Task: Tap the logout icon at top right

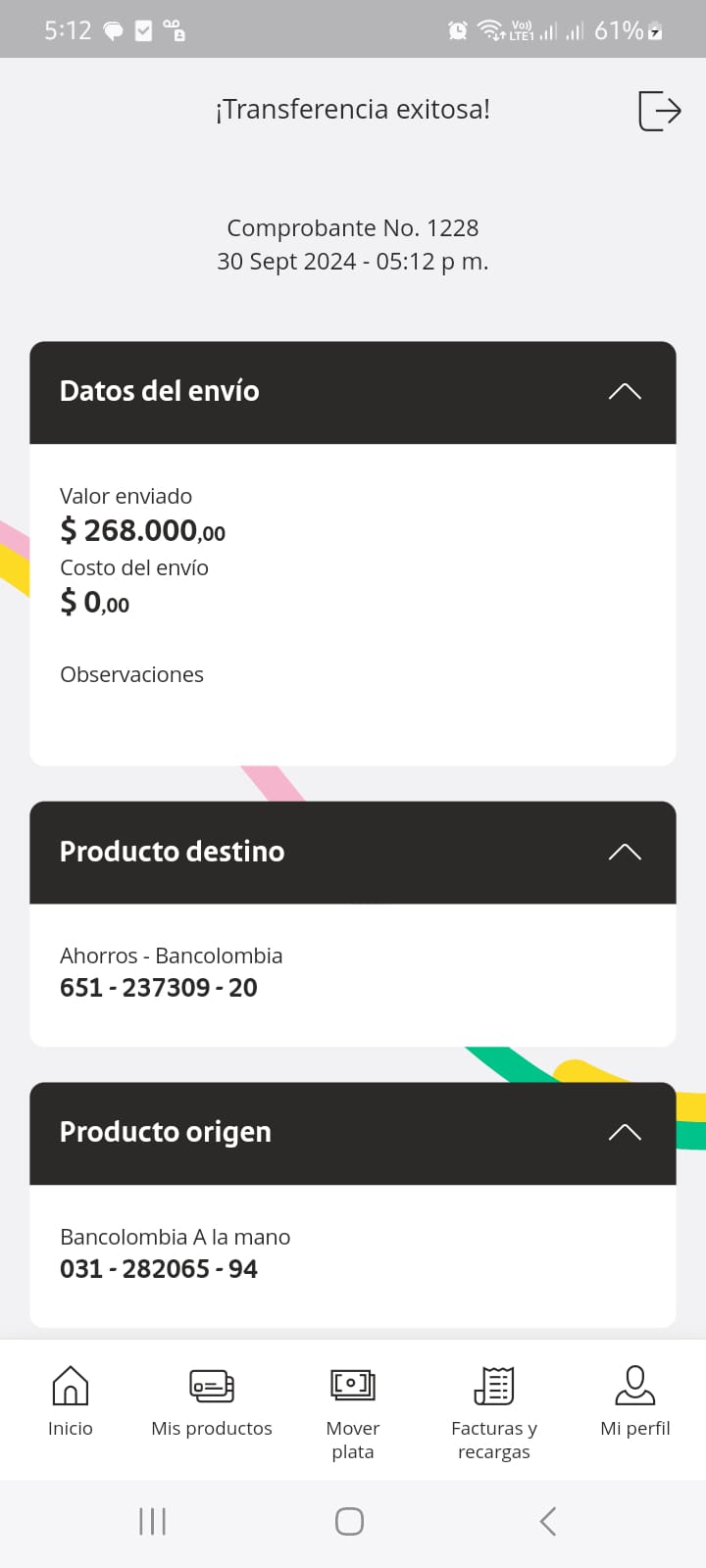Action: [x=659, y=110]
